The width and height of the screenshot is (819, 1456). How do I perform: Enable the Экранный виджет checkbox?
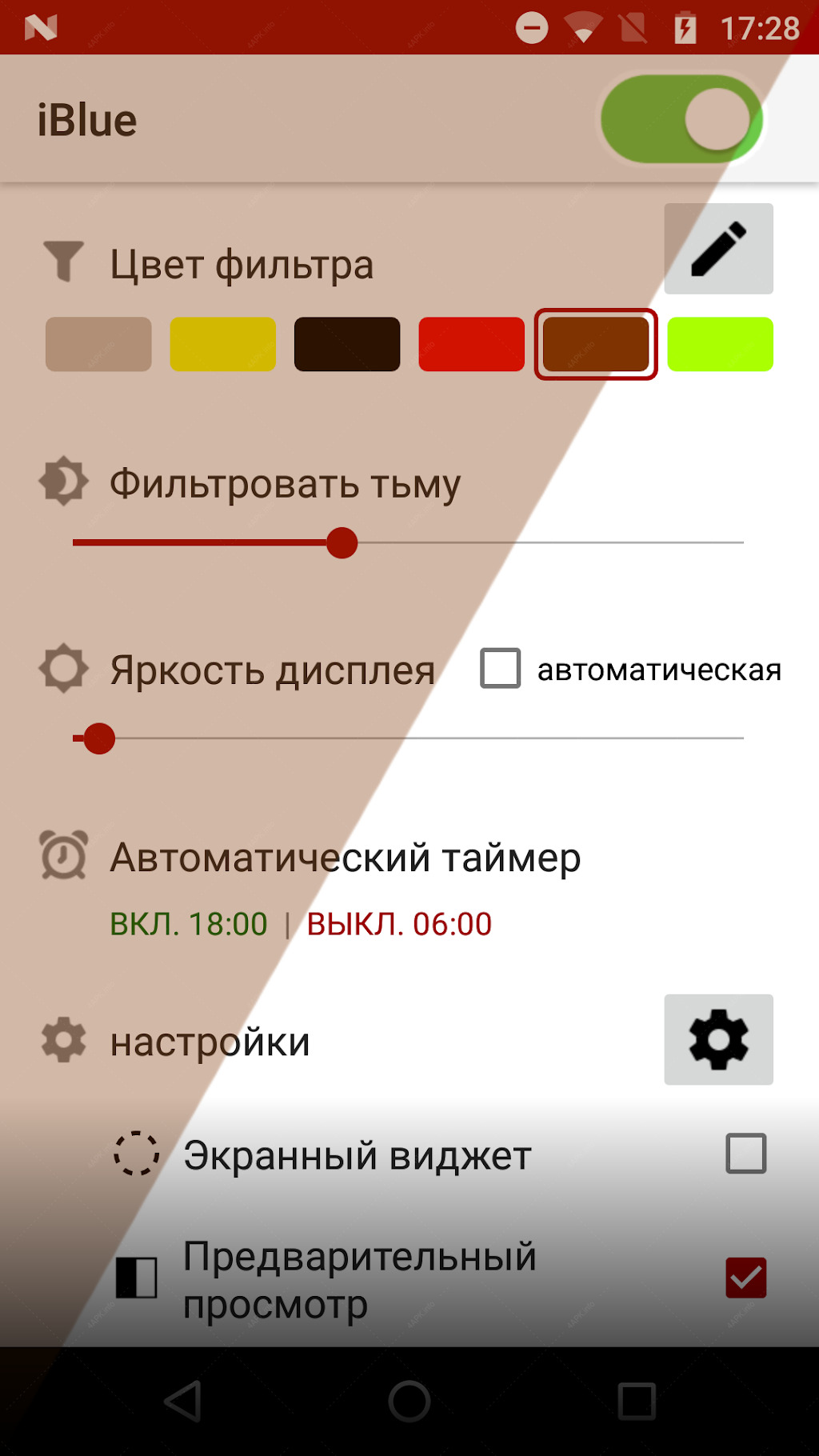click(746, 1154)
